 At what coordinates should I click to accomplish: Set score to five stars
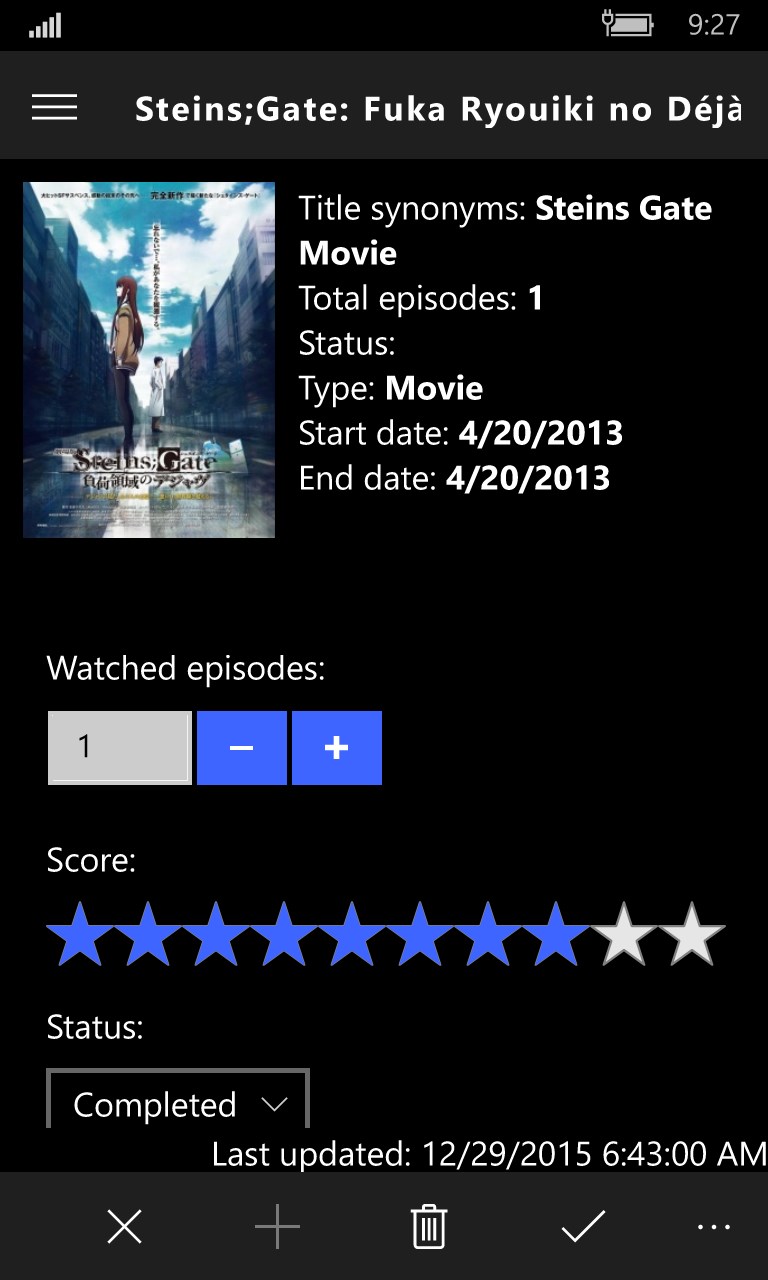tap(352, 934)
